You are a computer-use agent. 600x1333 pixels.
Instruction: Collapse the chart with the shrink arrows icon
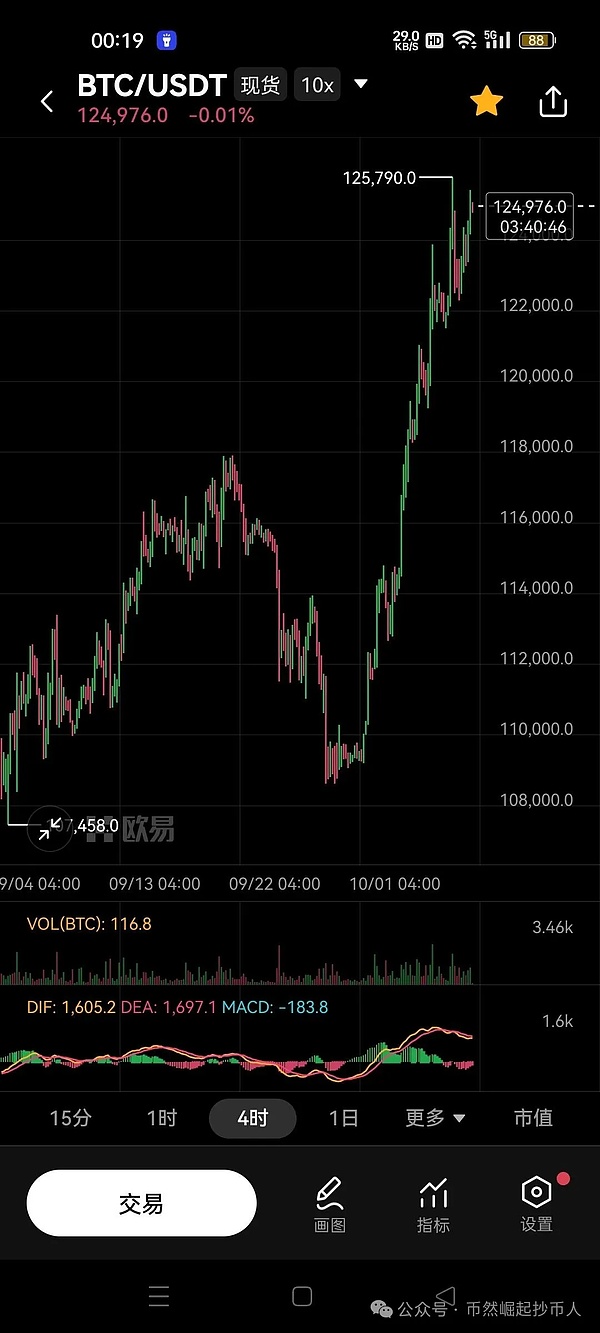pyautogui.click(x=48, y=828)
